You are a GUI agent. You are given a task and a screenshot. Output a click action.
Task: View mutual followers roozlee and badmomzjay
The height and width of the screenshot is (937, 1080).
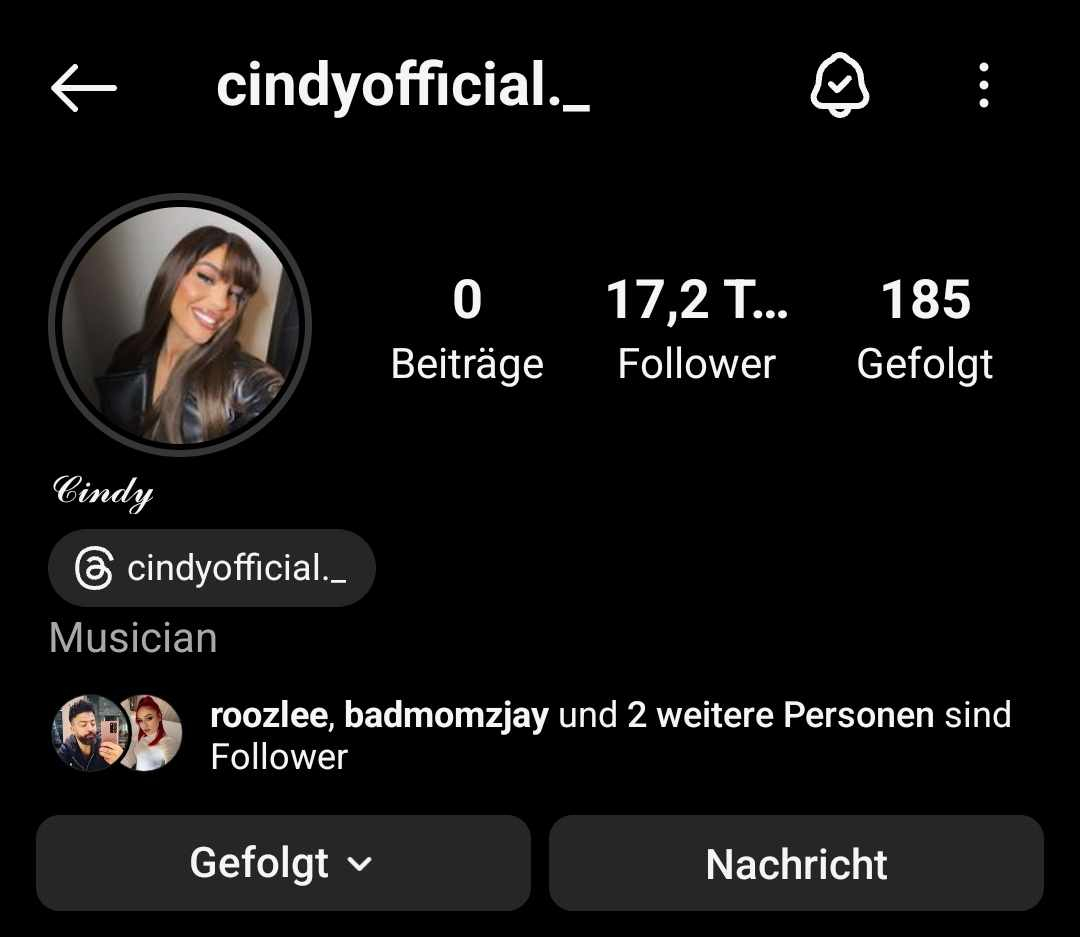click(610, 735)
